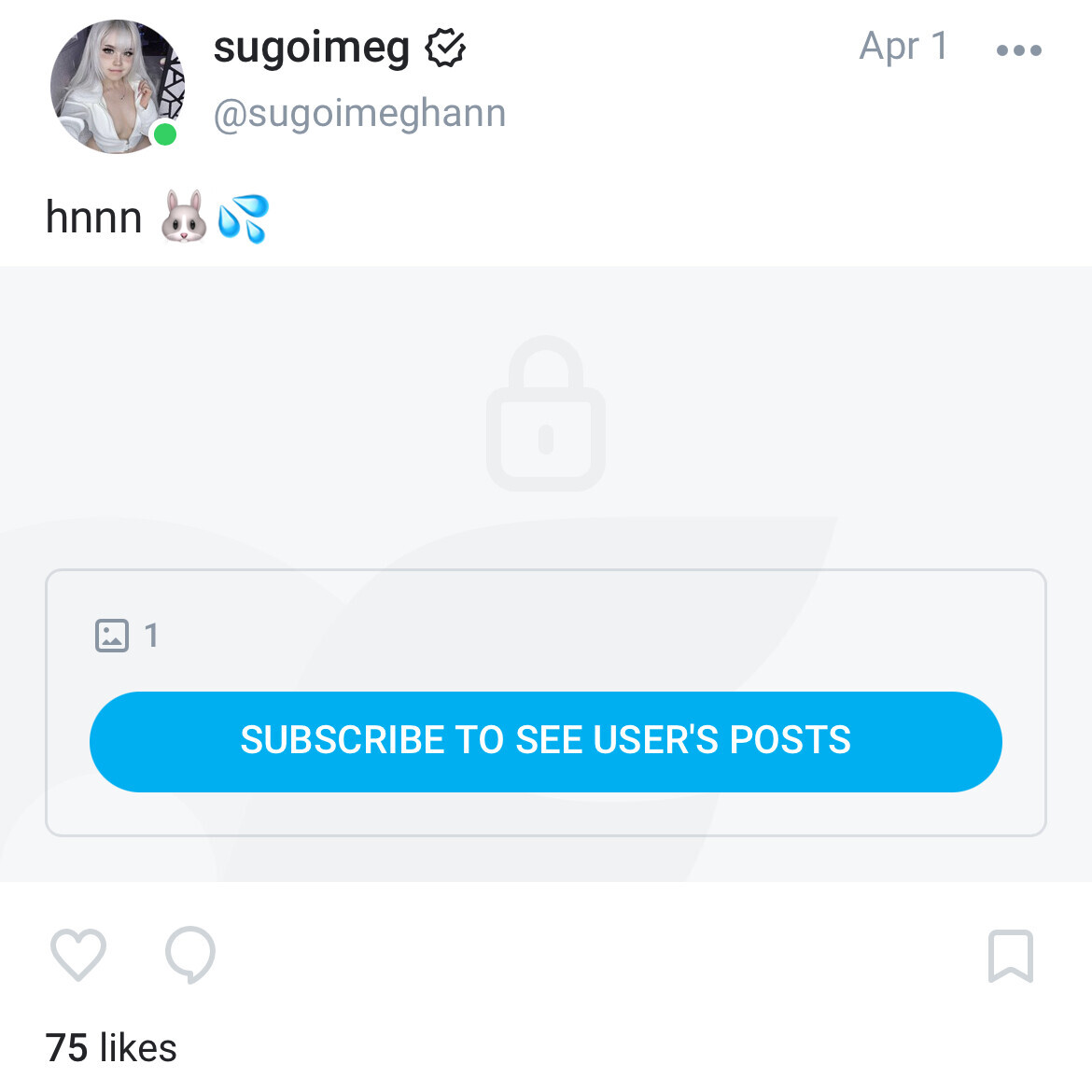Bookmark this post
This screenshot has height=1092, width=1092.
(1010, 956)
